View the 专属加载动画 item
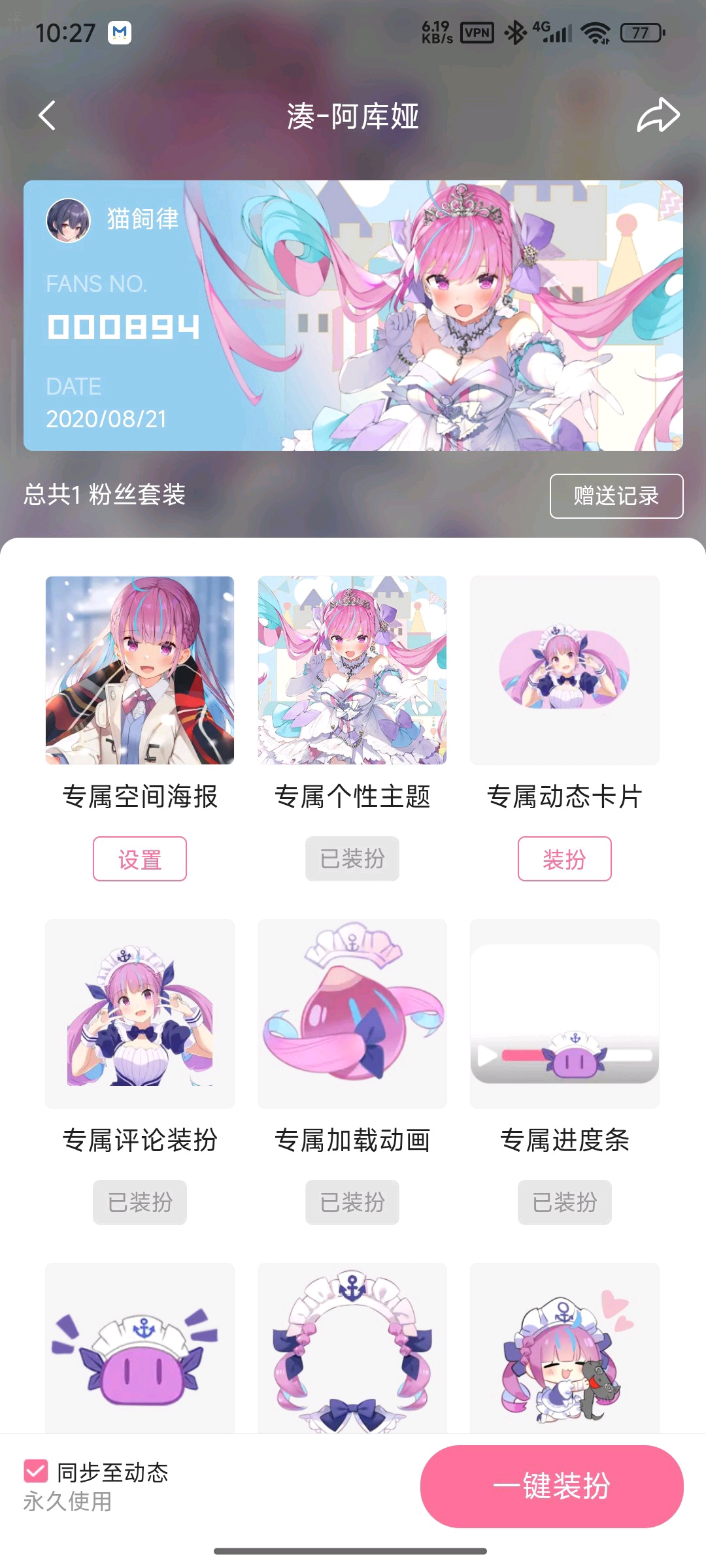706x1568 pixels. (352, 1014)
